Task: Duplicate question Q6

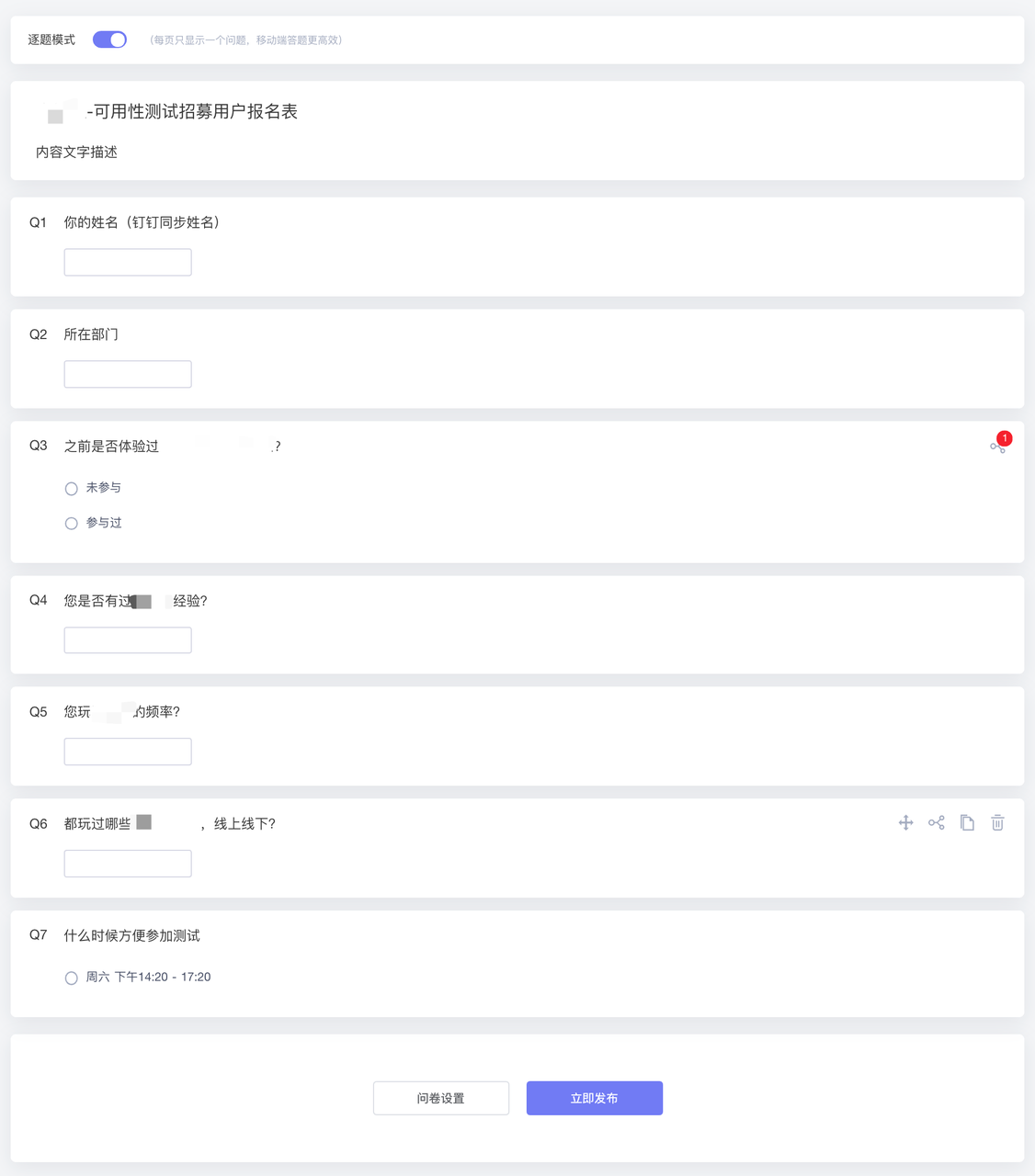Action: [x=967, y=823]
